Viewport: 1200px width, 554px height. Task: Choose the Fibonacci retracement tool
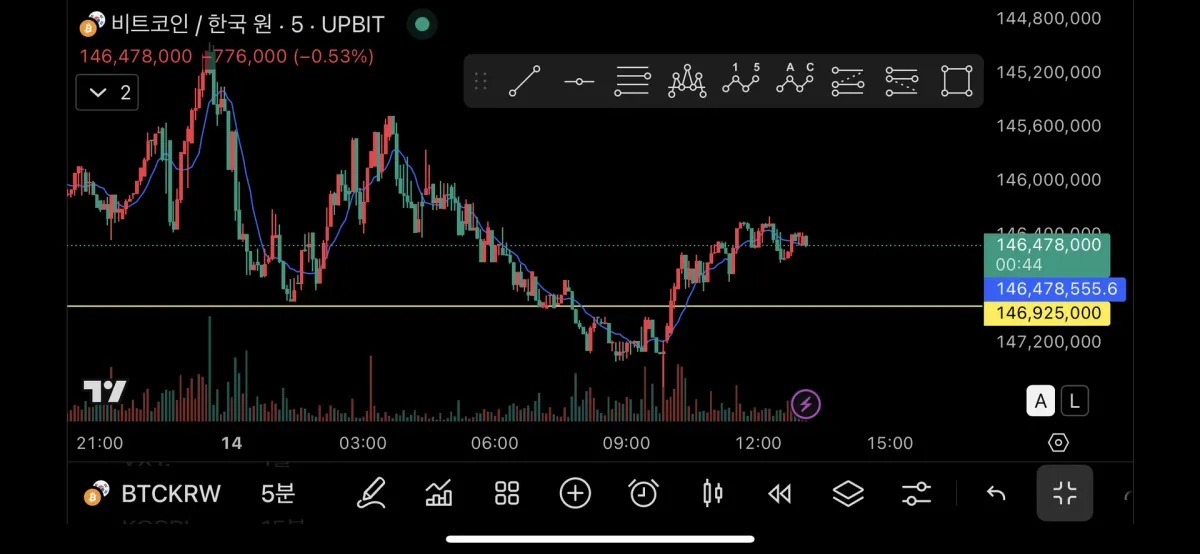tap(633, 81)
